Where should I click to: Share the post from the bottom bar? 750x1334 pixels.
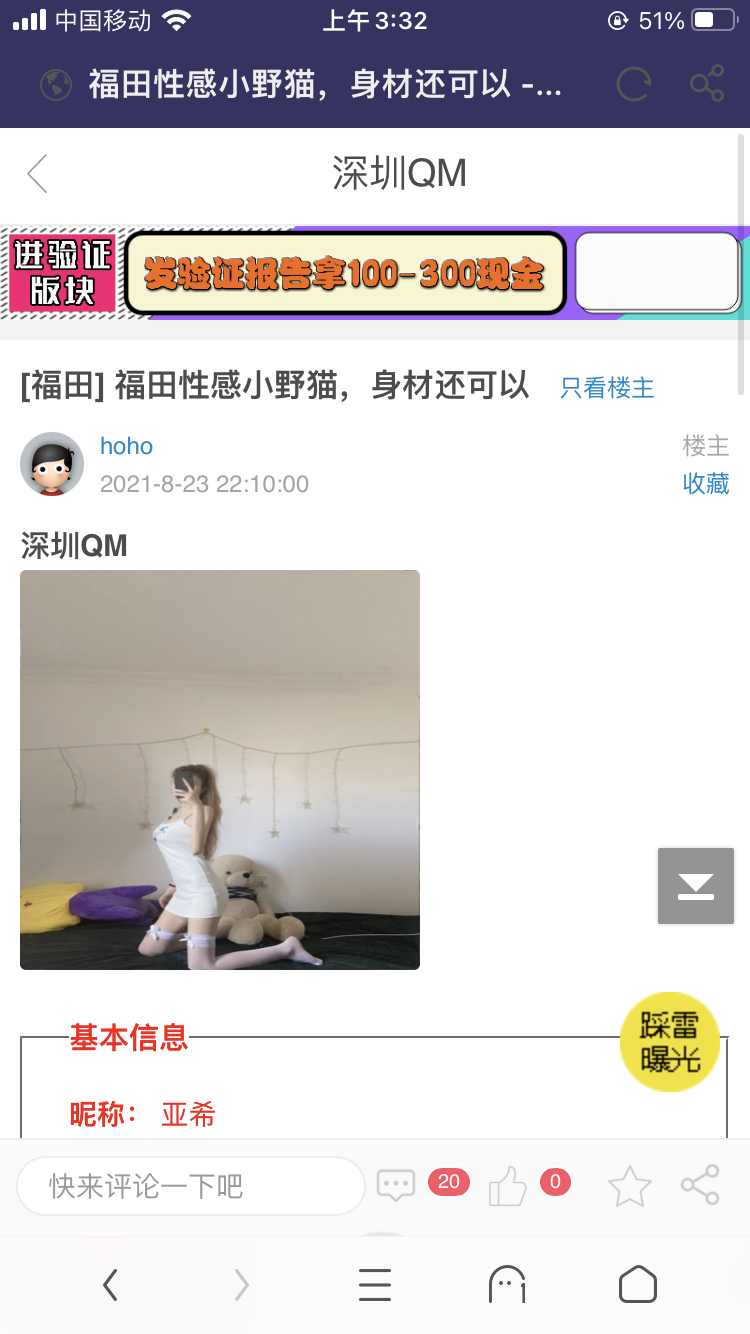[700, 1186]
